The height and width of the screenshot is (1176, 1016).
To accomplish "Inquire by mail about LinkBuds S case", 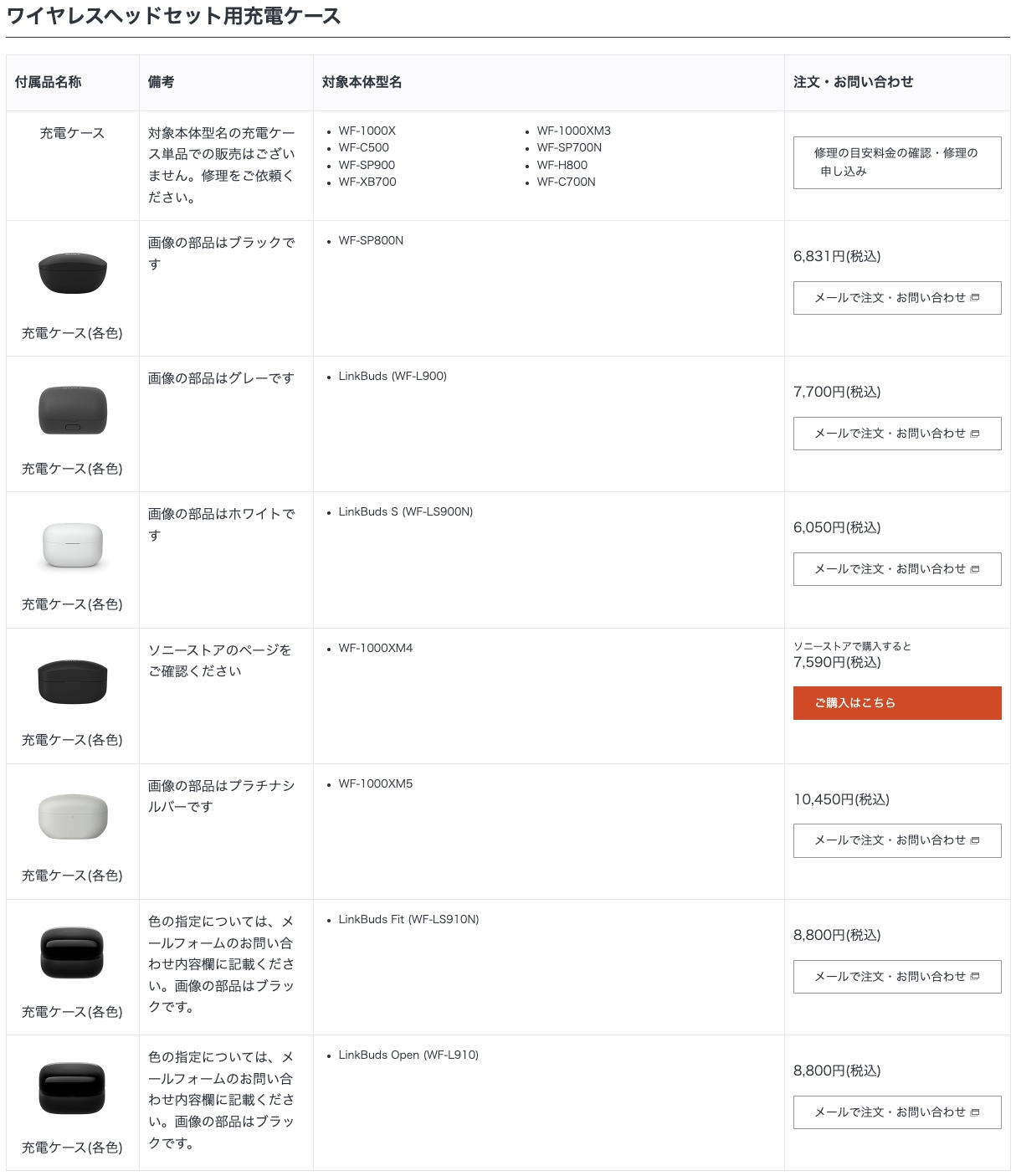I will click(896, 569).
